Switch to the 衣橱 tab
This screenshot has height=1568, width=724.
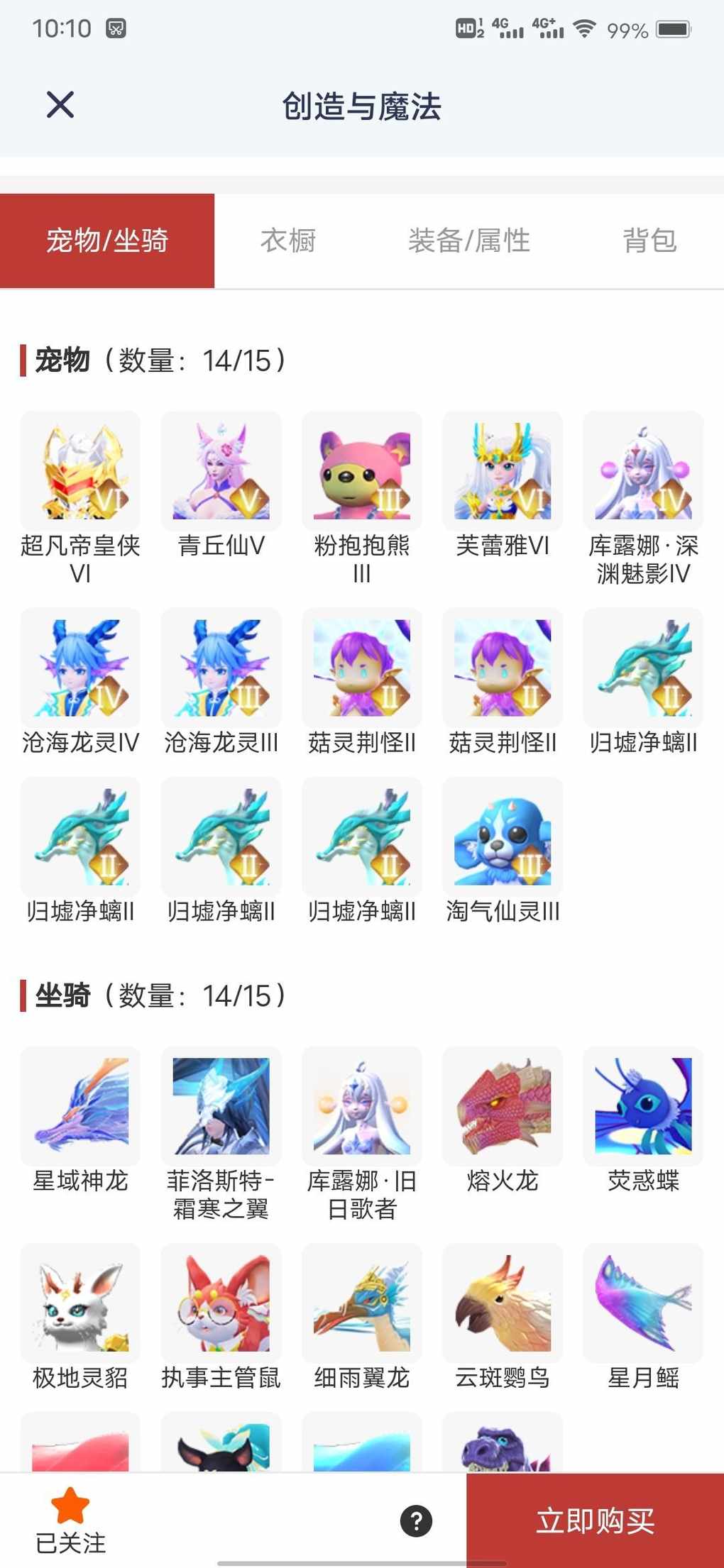point(287,241)
